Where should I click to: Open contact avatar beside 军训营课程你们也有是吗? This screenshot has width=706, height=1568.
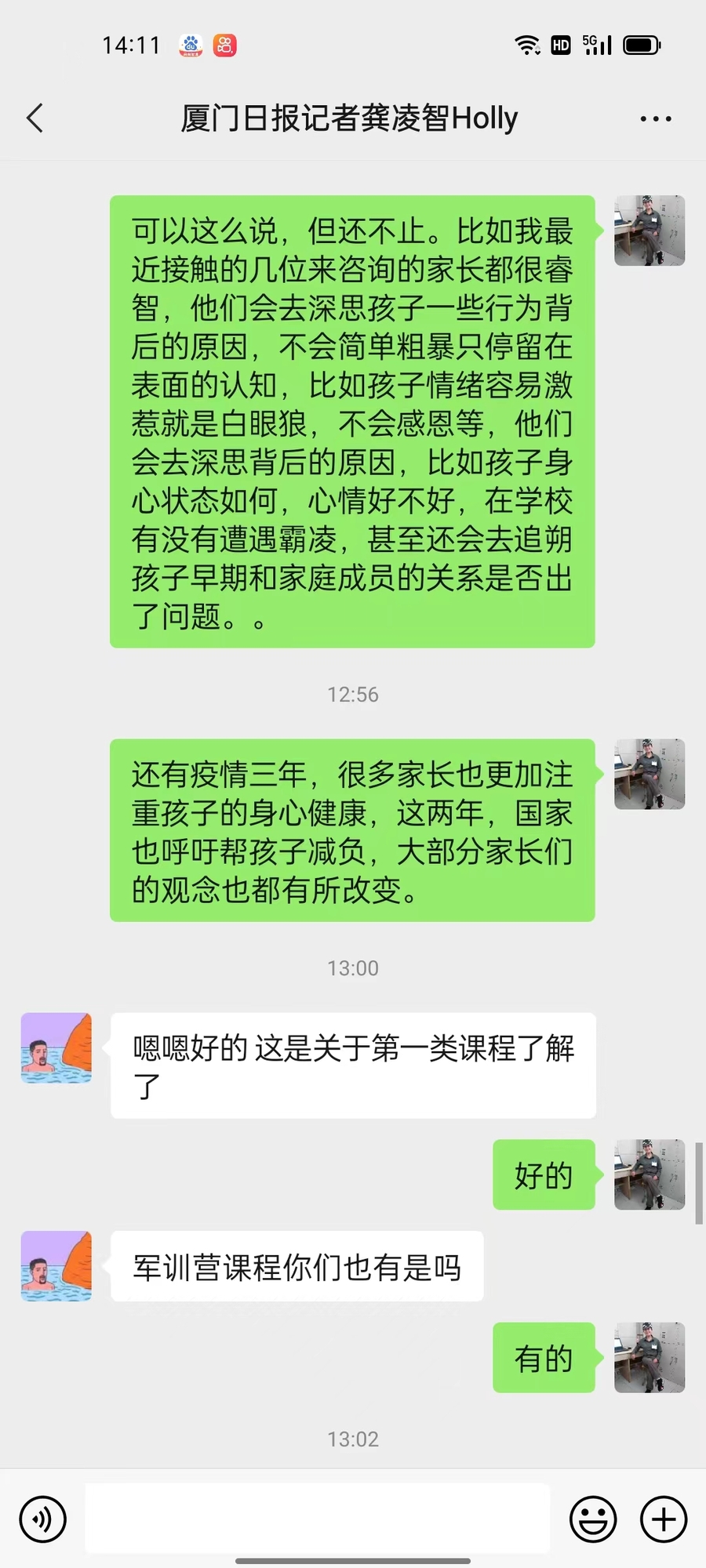pyautogui.click(x=56, y=1266)
